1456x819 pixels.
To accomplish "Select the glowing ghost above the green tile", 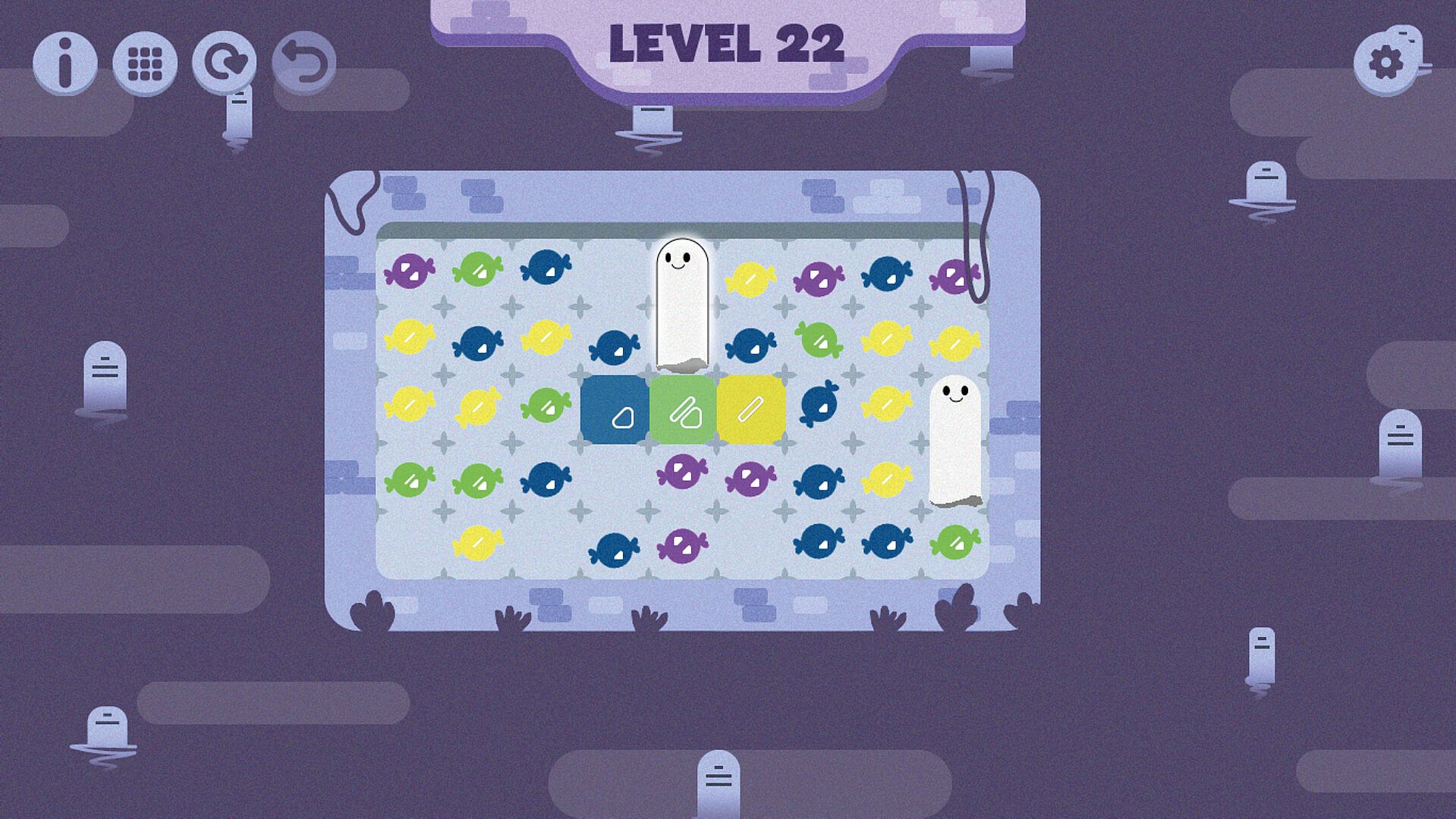I will 682,303.
